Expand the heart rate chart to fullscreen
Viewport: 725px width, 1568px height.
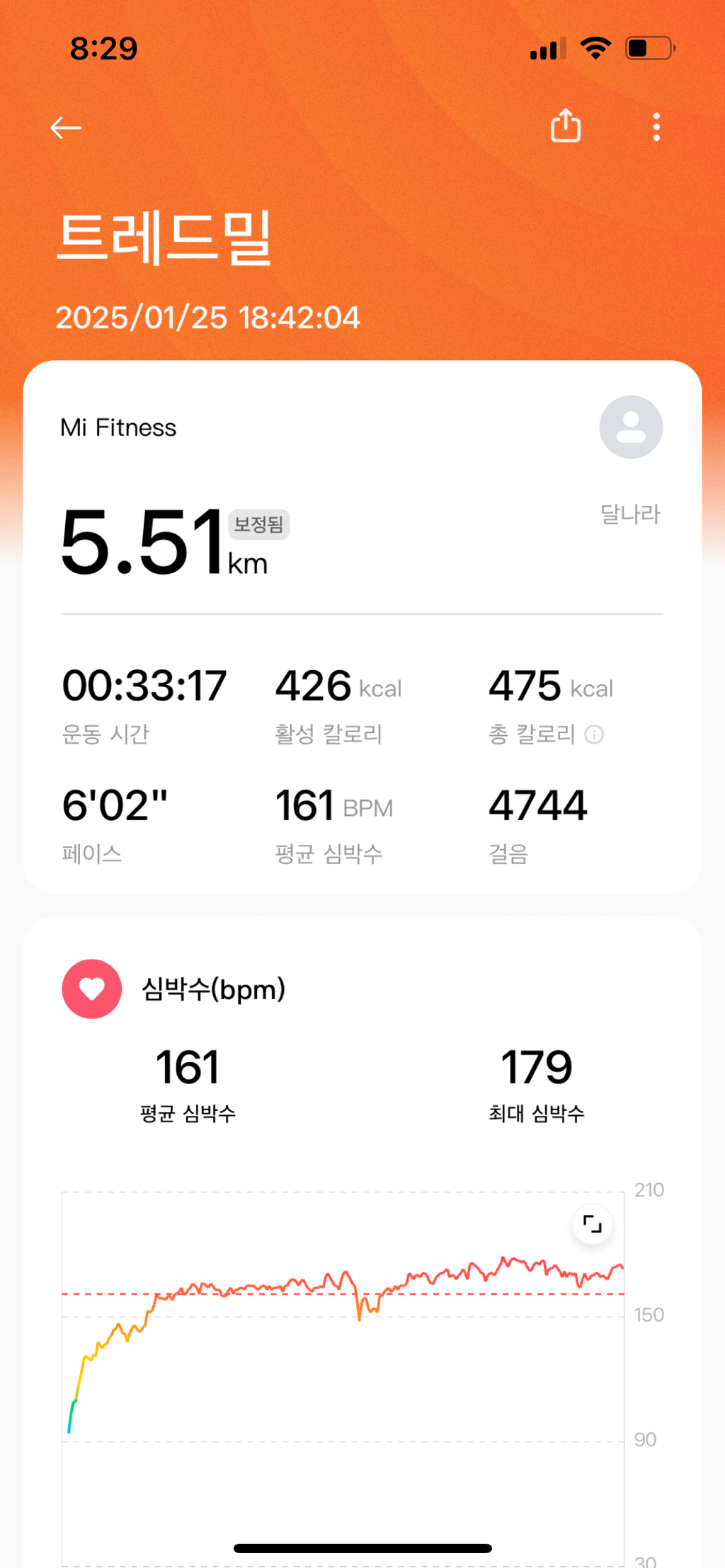(593, 1223)
